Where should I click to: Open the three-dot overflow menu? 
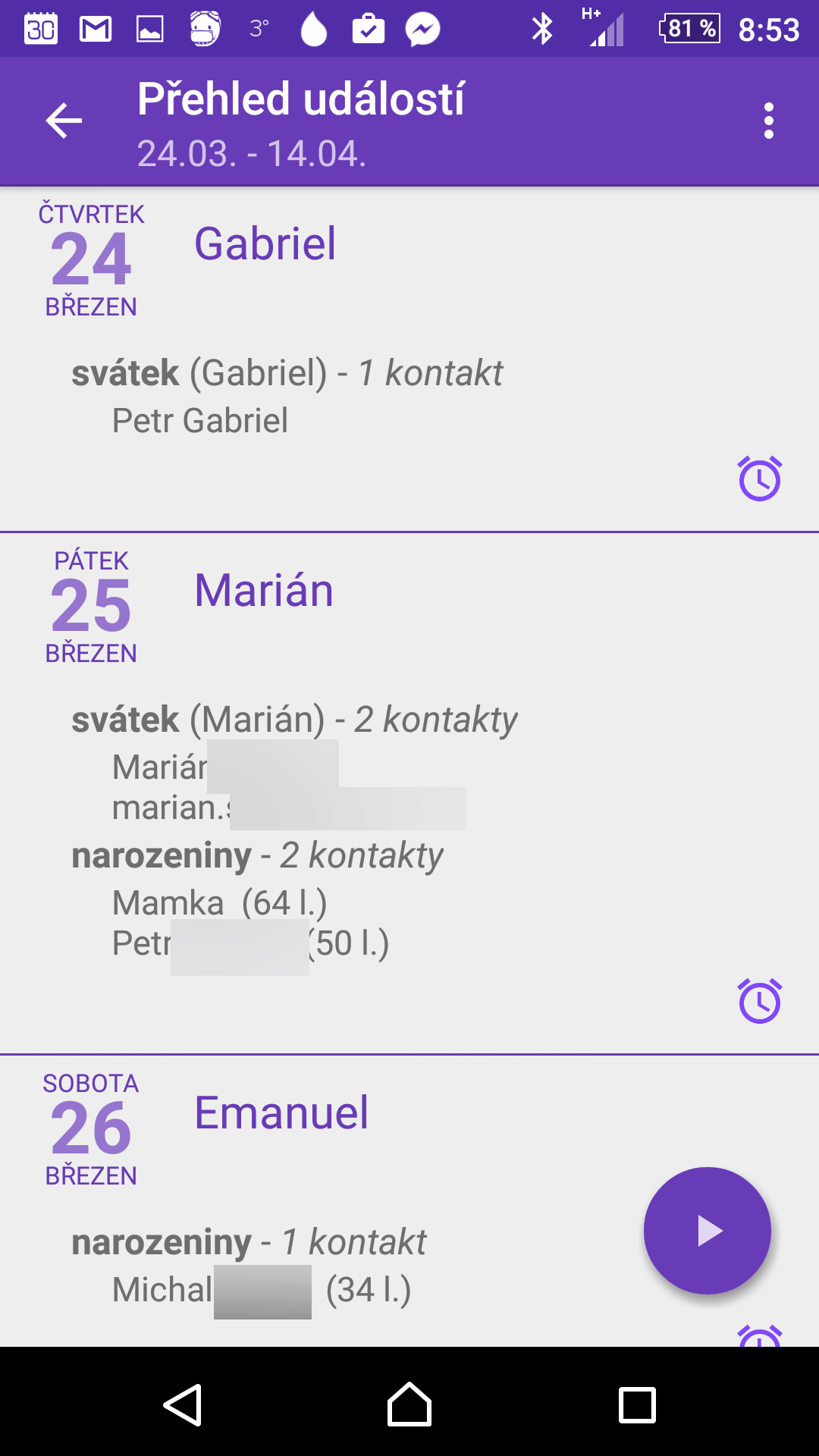pos(769,121)
